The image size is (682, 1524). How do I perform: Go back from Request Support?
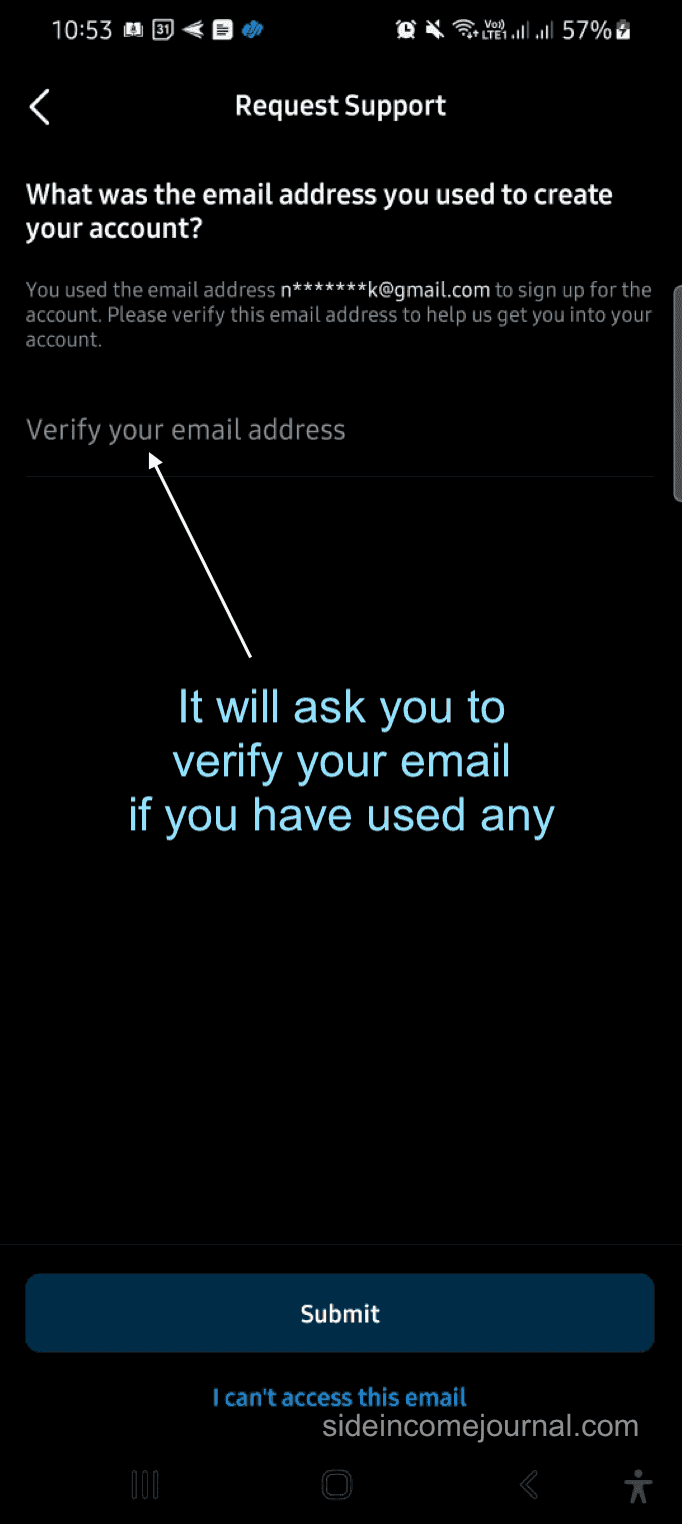pyautogui.click(x=40, y=106)
